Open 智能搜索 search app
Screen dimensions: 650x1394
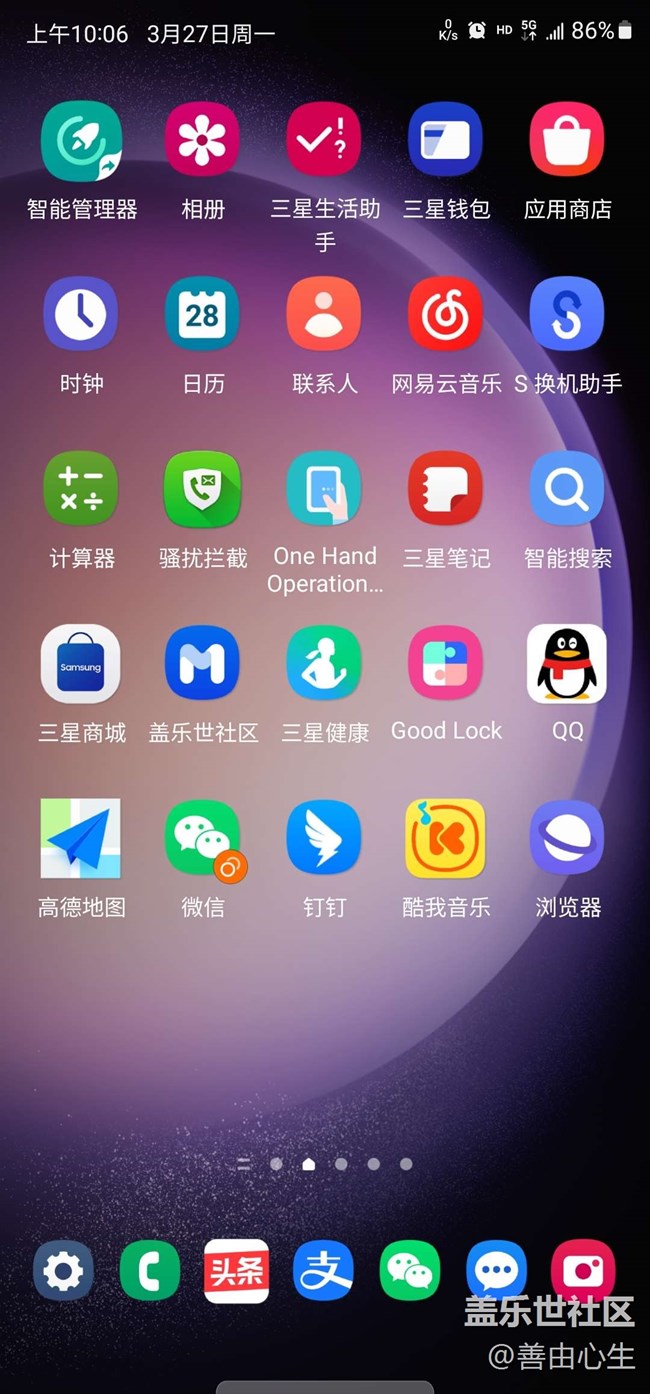[567, 489]
